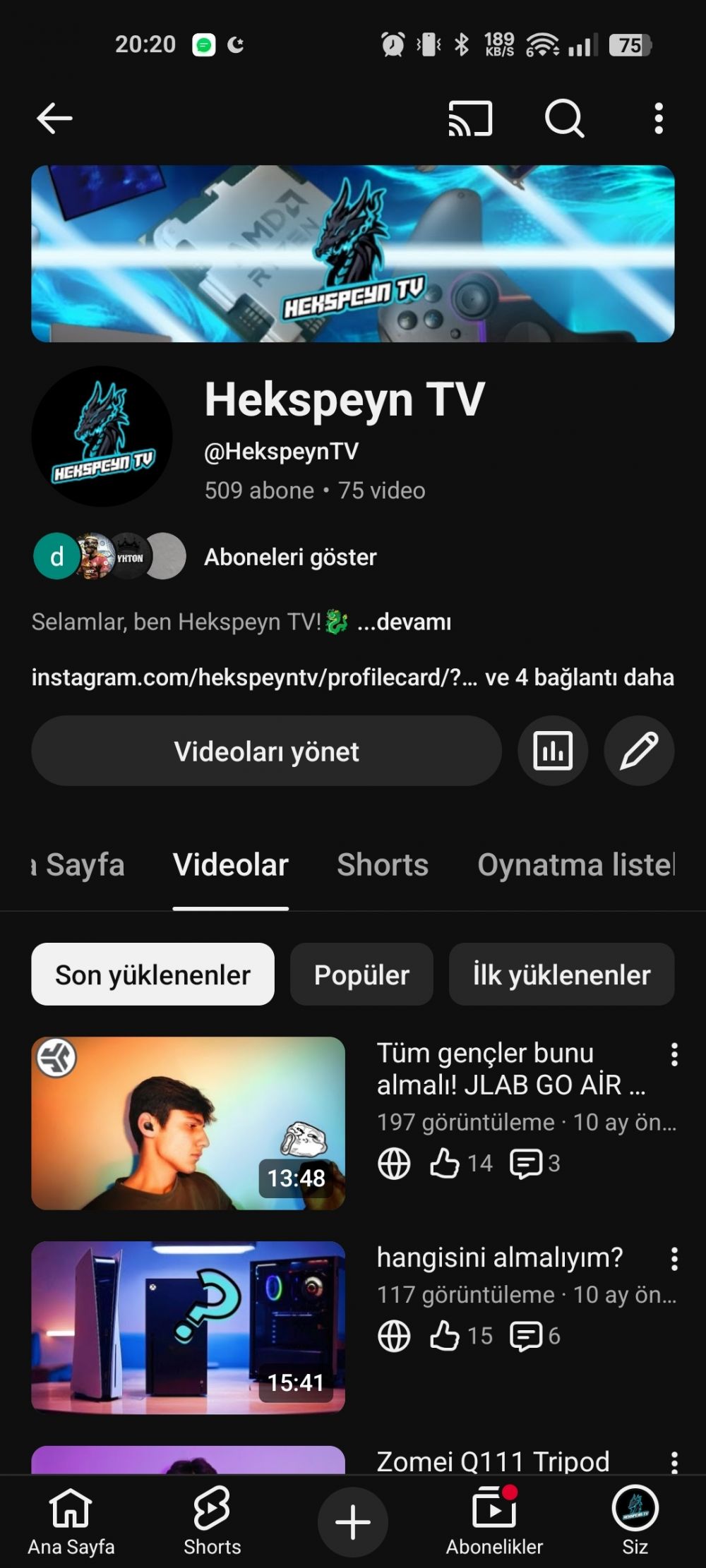Tap Aboneleri göster to view subscribers

[290, 557]
